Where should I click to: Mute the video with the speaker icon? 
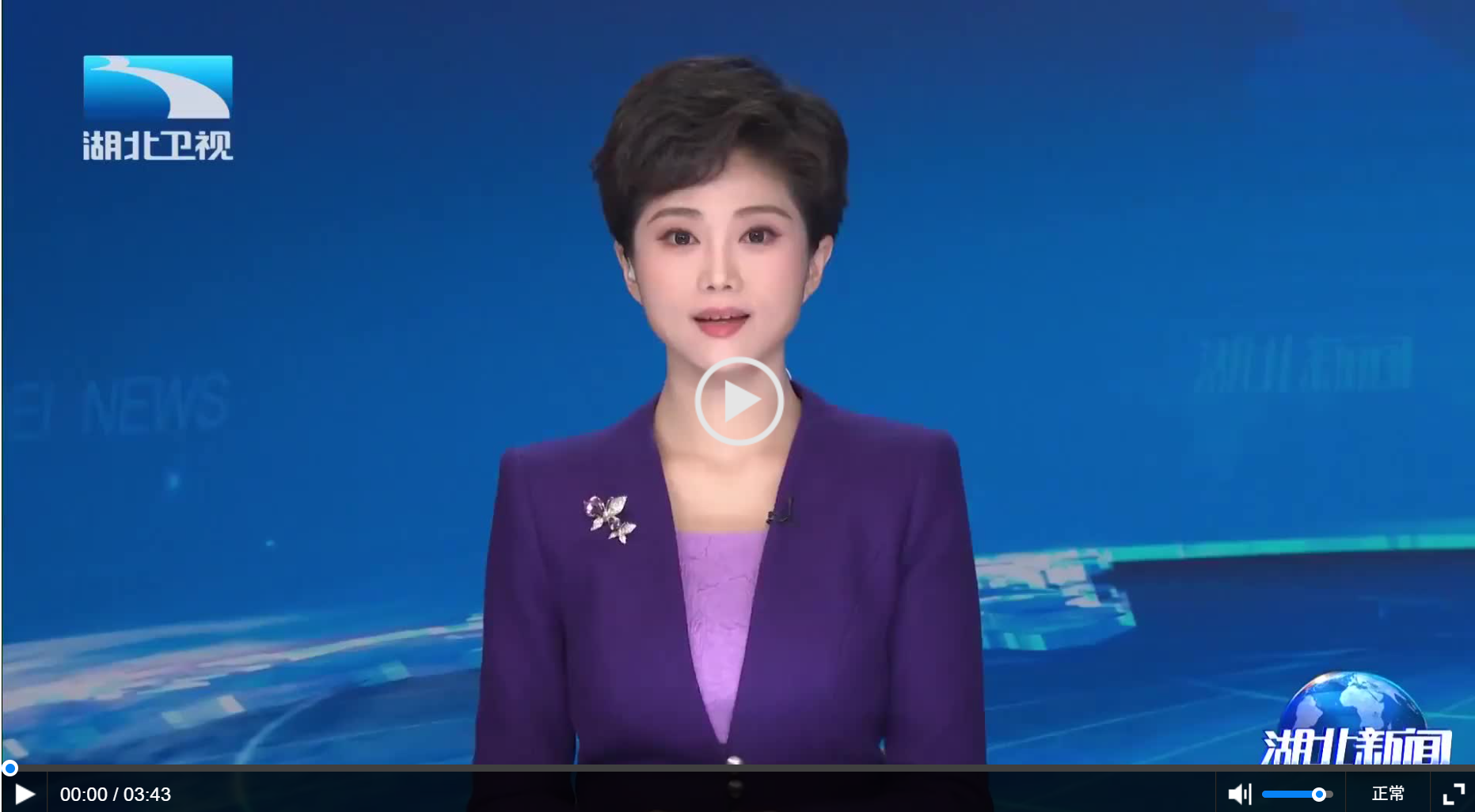pos(1238,794)
